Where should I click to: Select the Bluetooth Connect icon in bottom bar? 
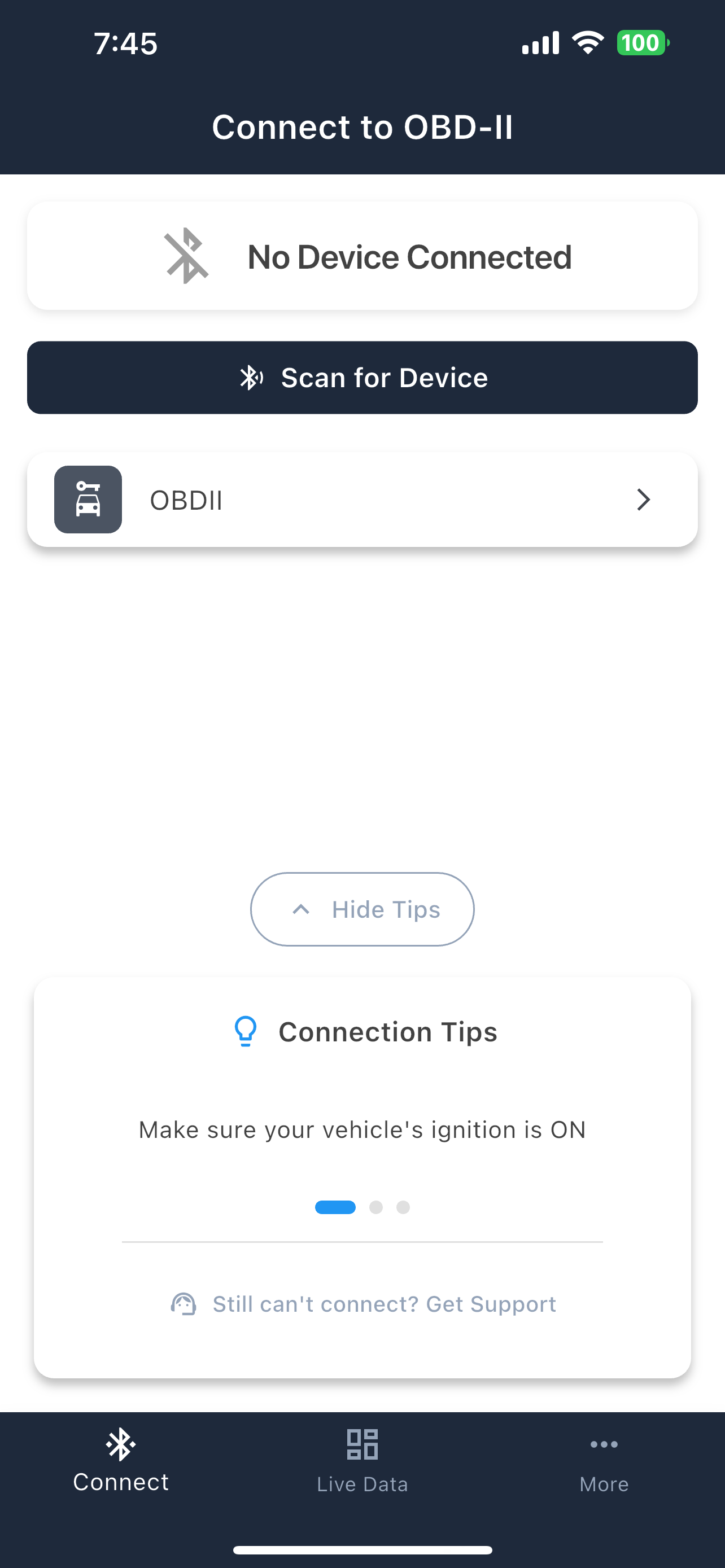120,1443
